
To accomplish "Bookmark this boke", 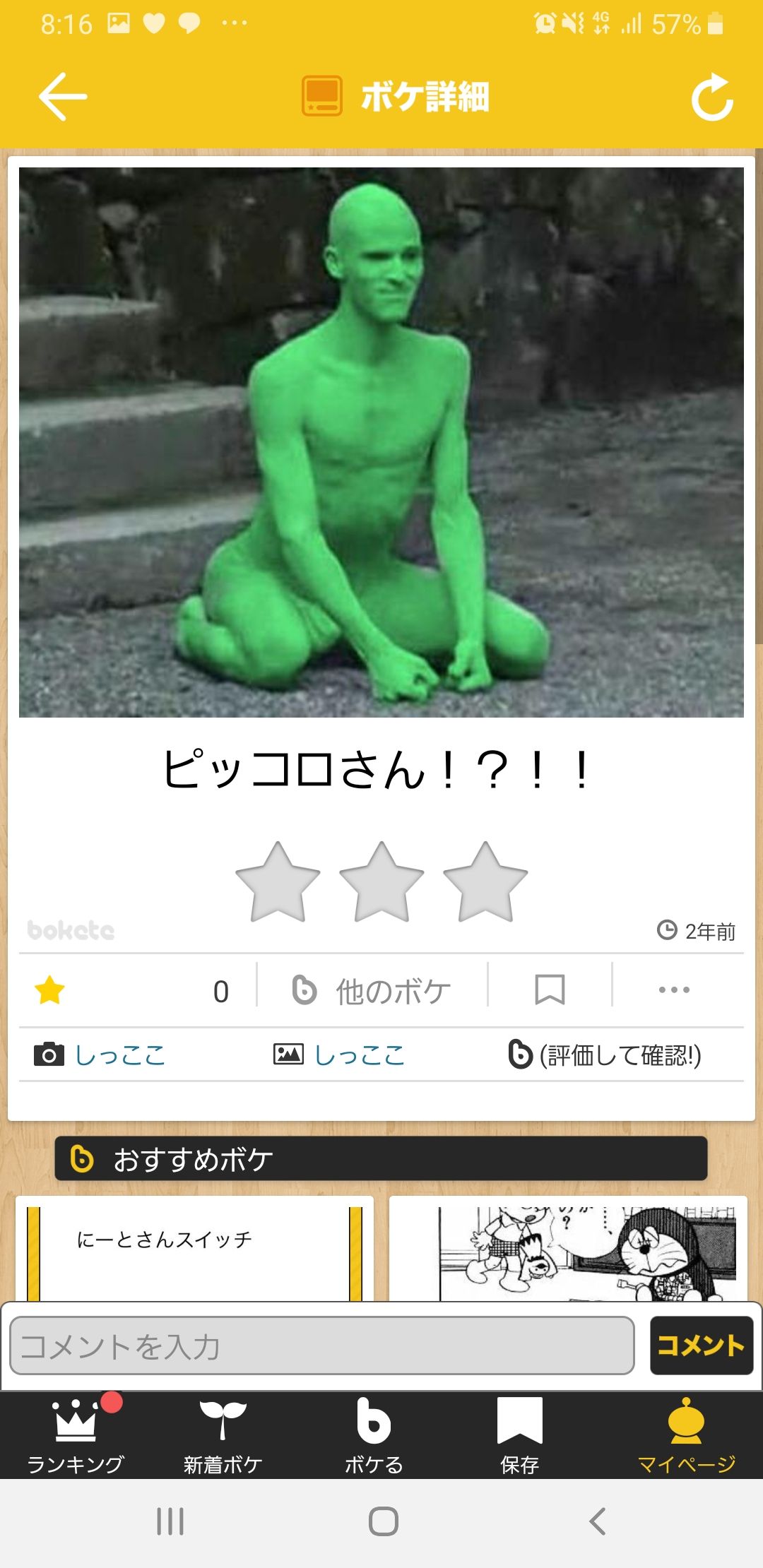I will [550, 990].
